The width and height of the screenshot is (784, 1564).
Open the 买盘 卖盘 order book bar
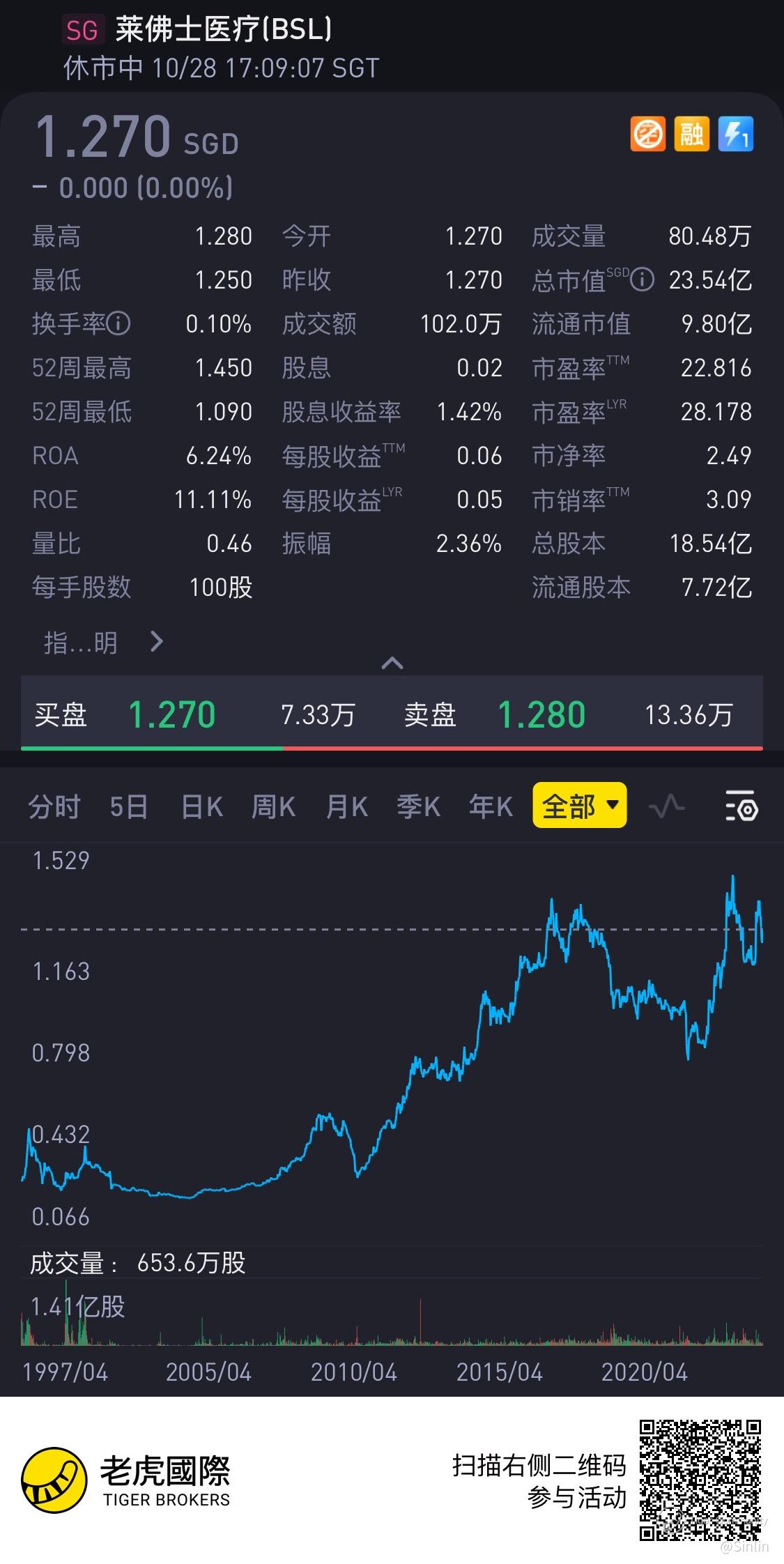coord(392,714)
